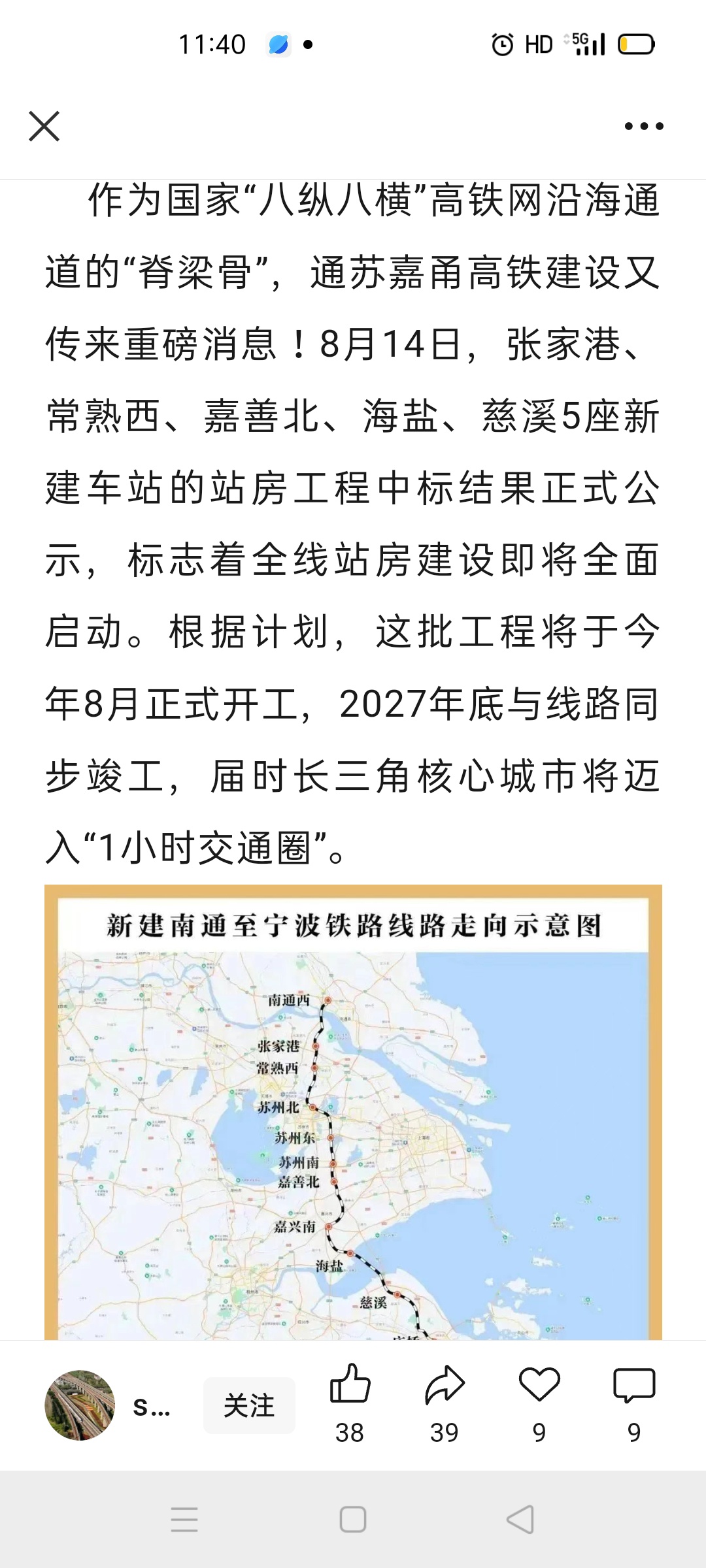Like the article with the thumbs-up icon

click(350, 1385)
